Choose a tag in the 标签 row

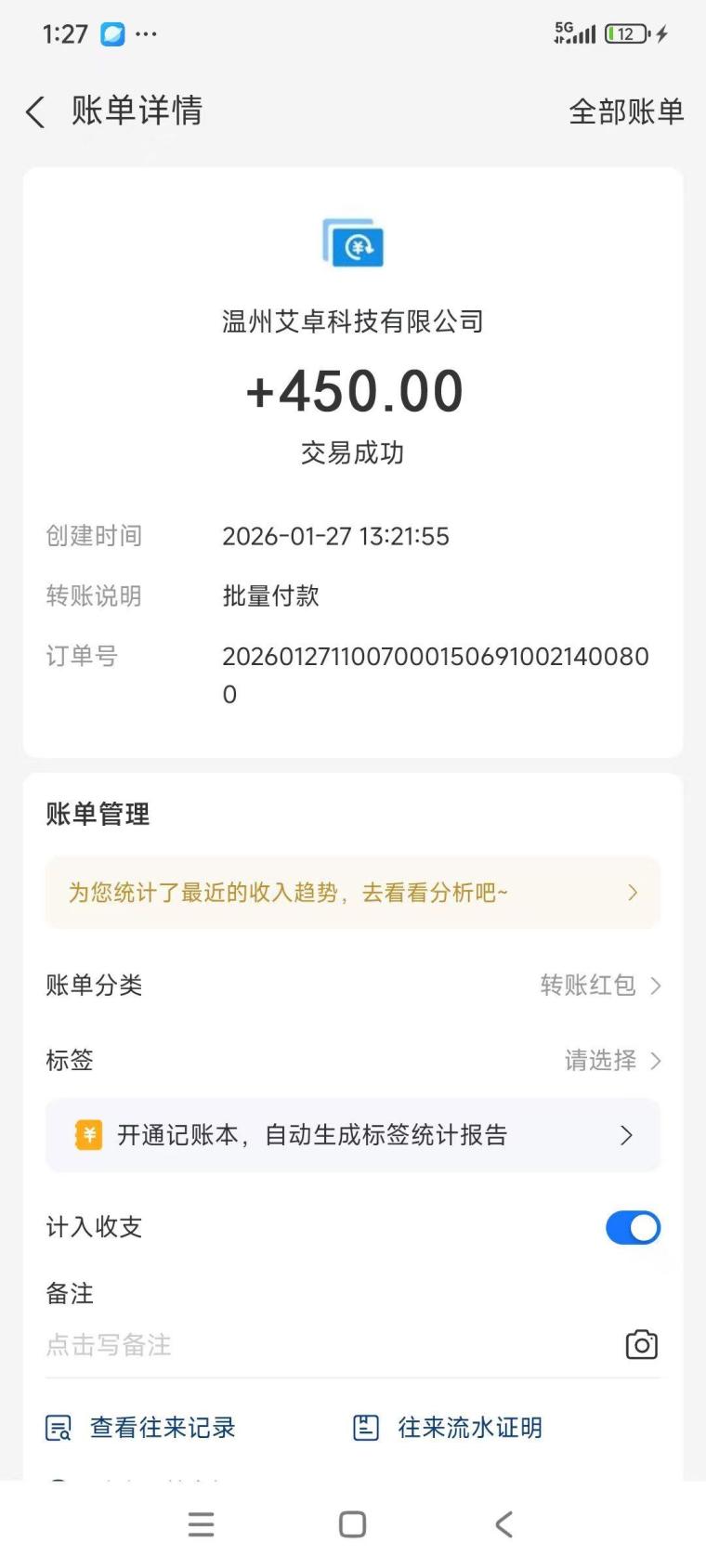pos(611,1061)
